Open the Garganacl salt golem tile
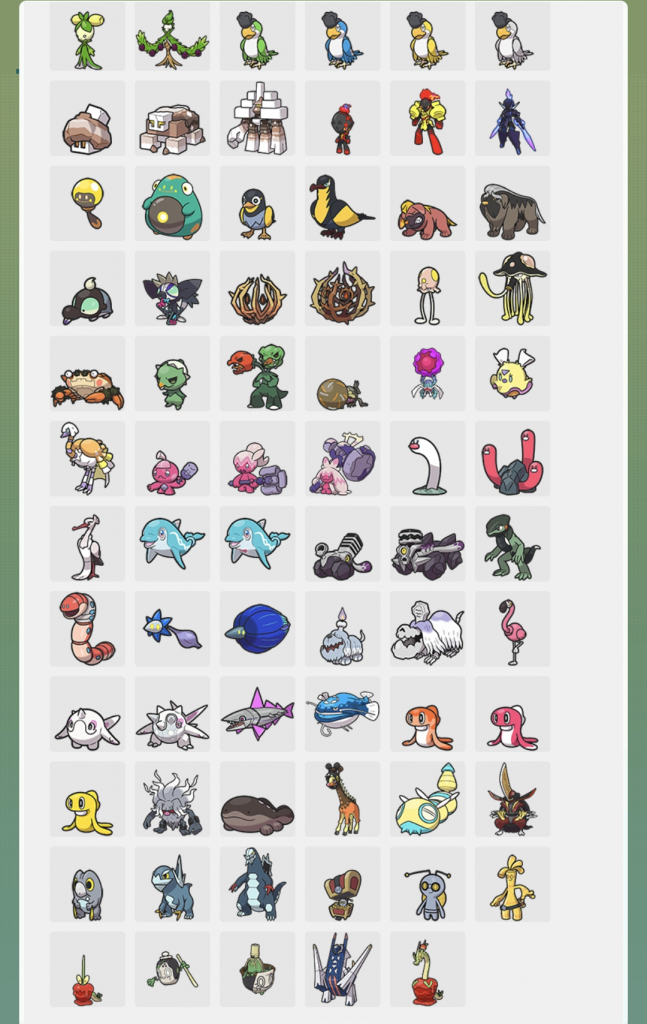This screenshot has width=647, height=1024. [x=257, y=119]
